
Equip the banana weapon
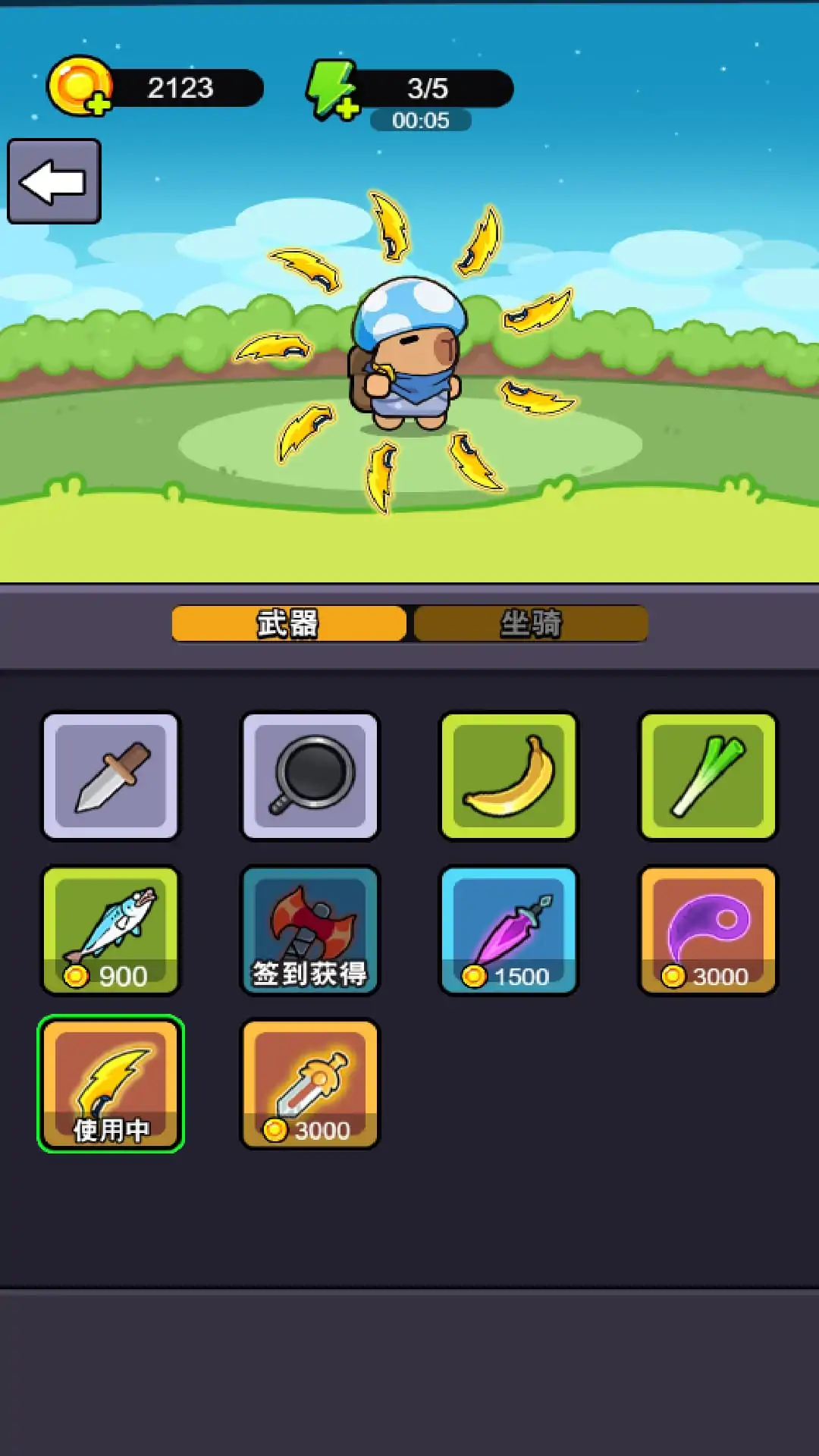[x=509, y=776]
